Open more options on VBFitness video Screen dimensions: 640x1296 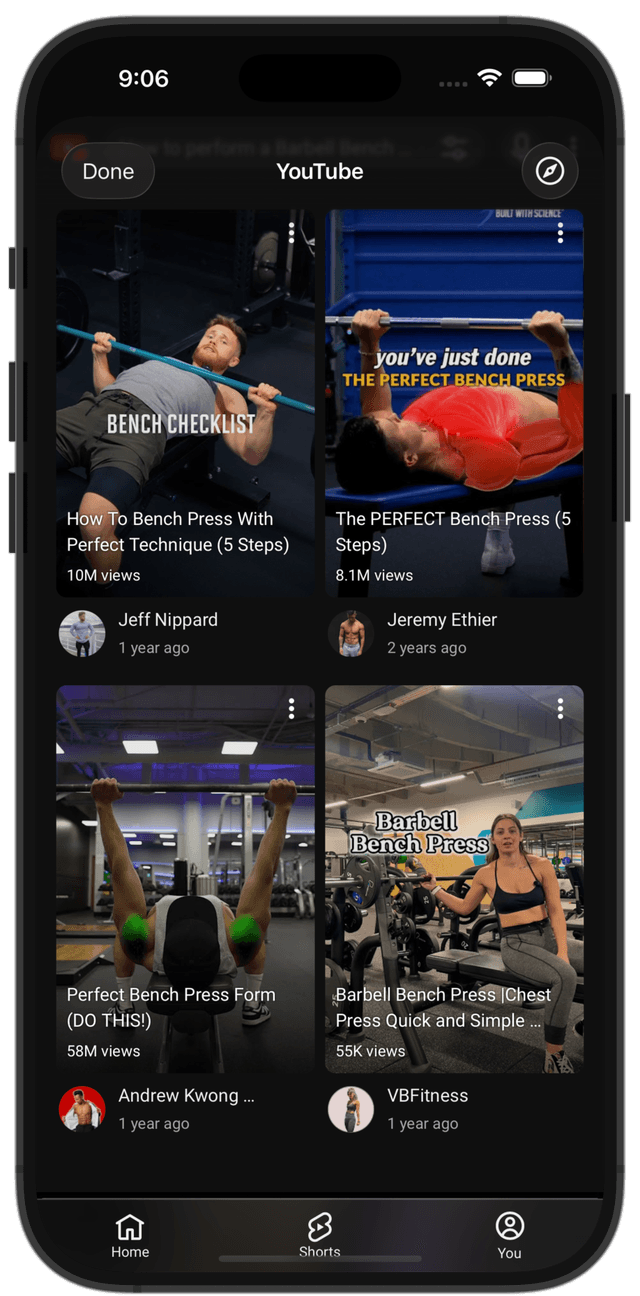(560, 709)
